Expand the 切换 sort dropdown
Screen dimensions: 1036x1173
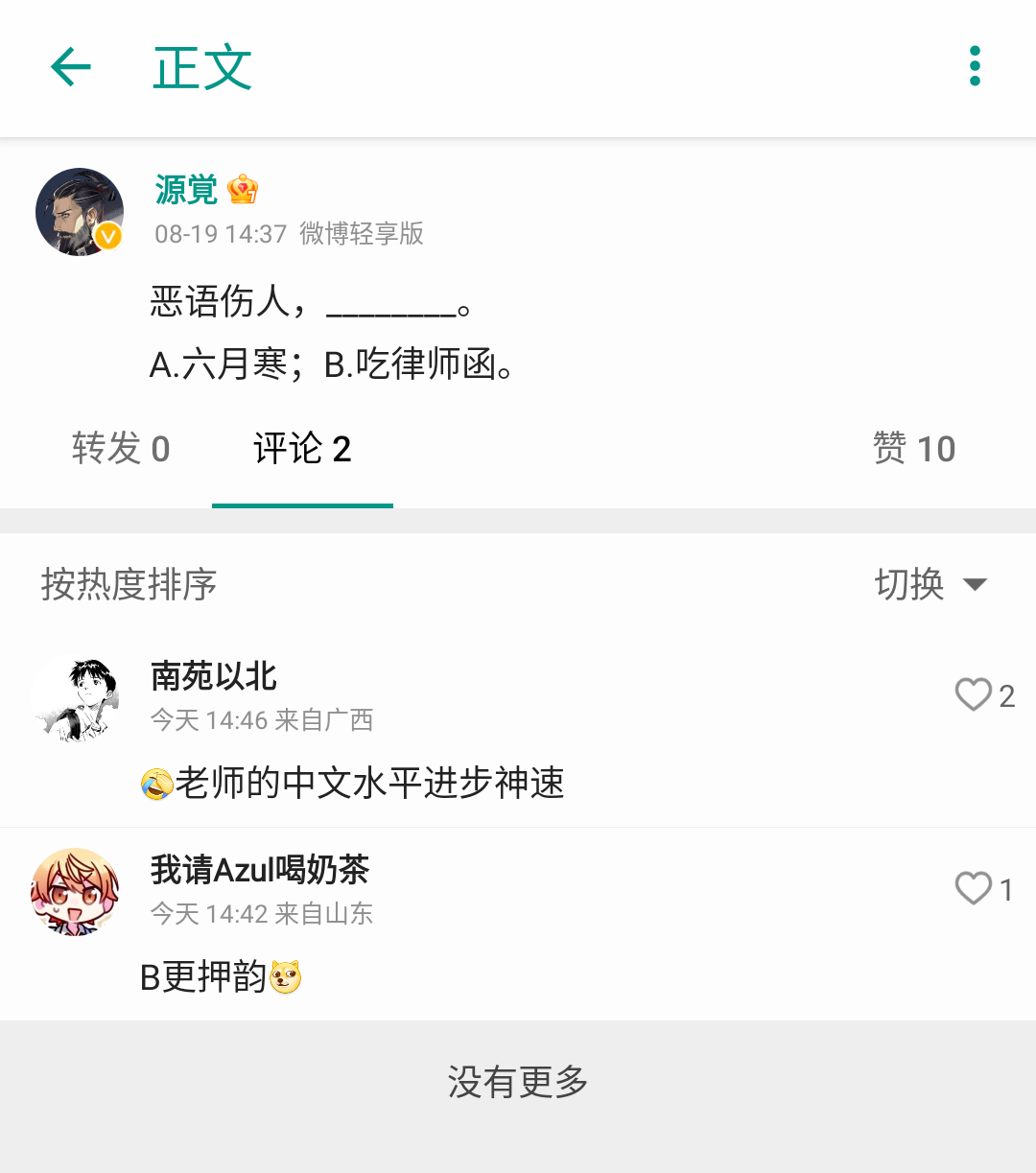pyautogui.click(x=930, y=584)
